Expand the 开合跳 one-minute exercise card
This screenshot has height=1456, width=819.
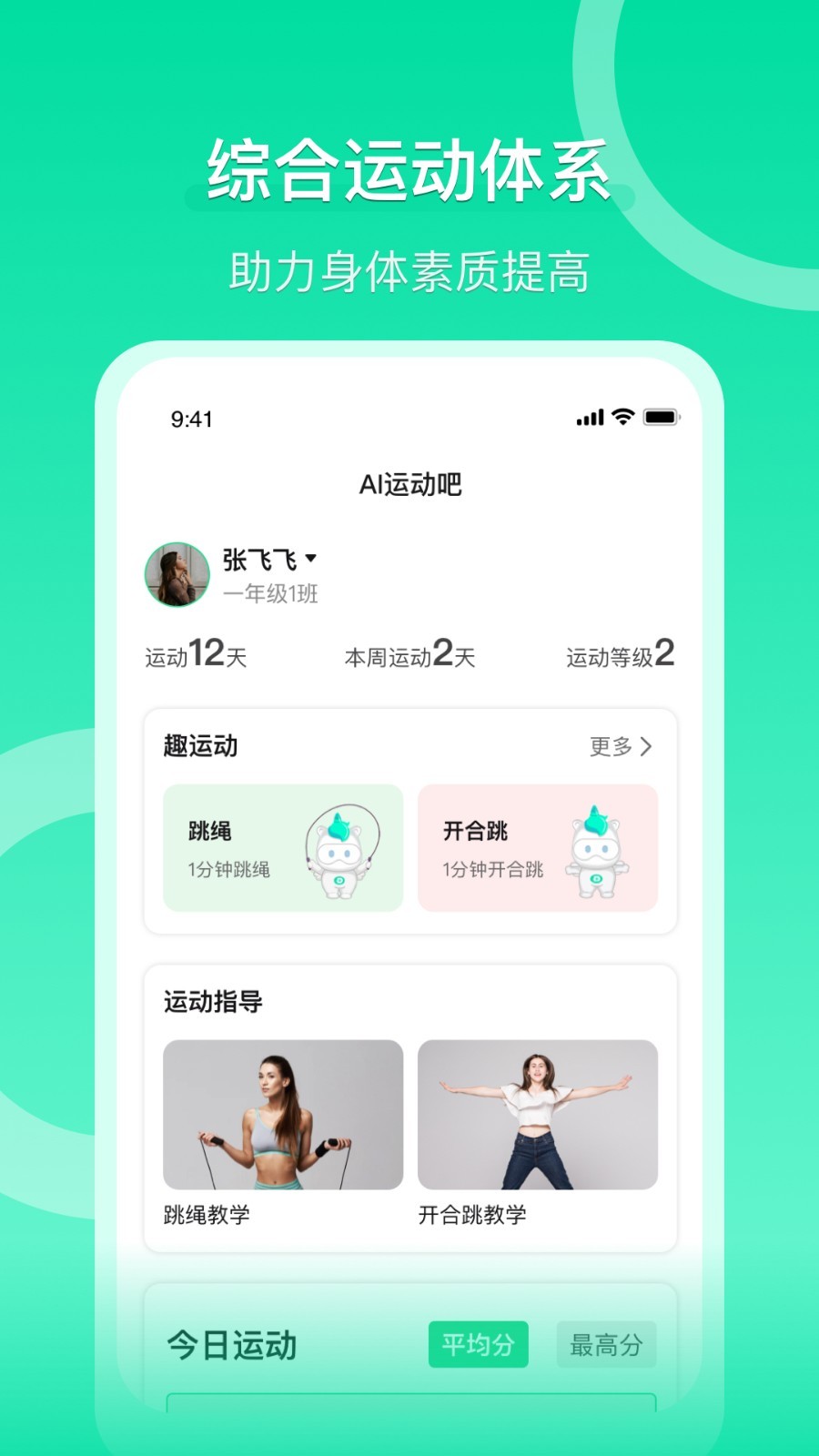(540, 846)
